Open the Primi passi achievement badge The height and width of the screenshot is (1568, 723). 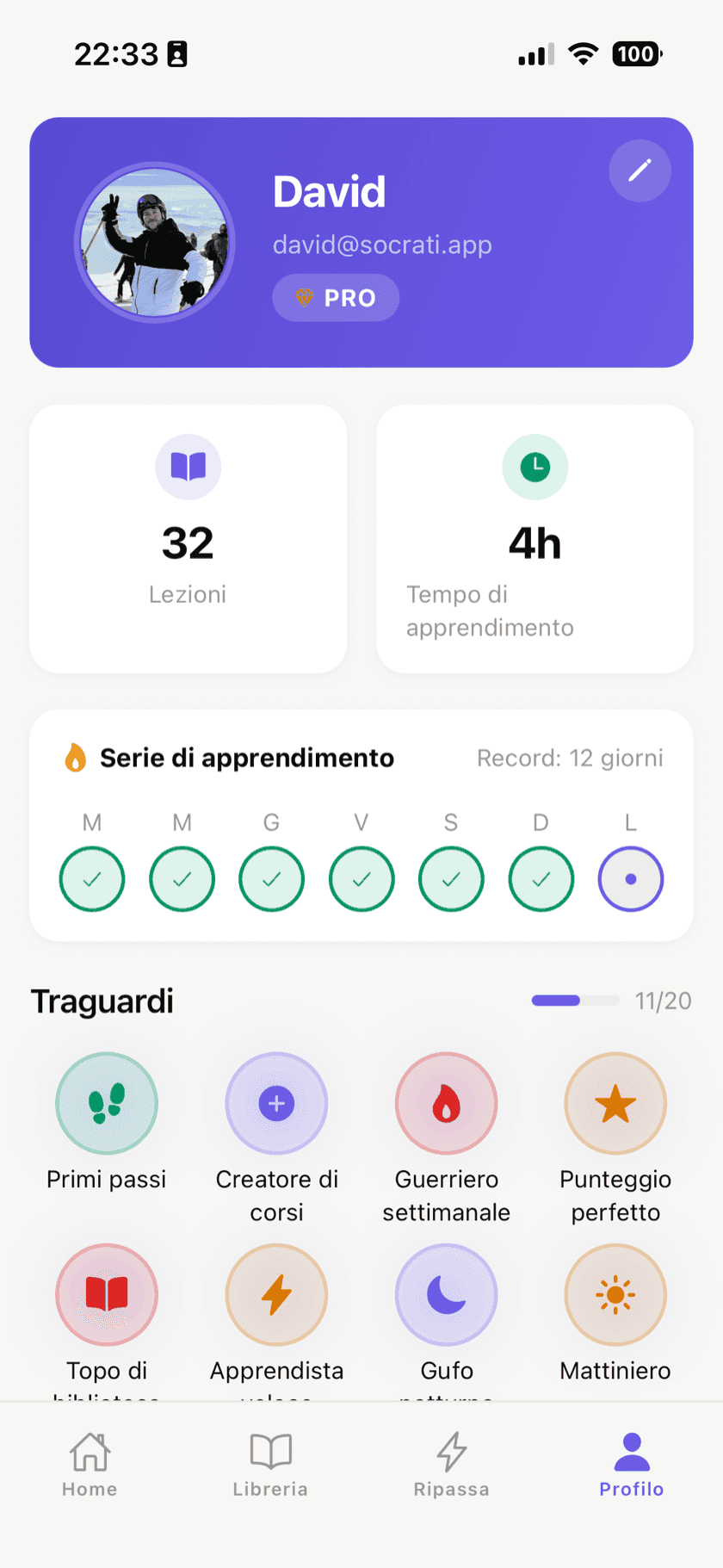click(106, 1103)
